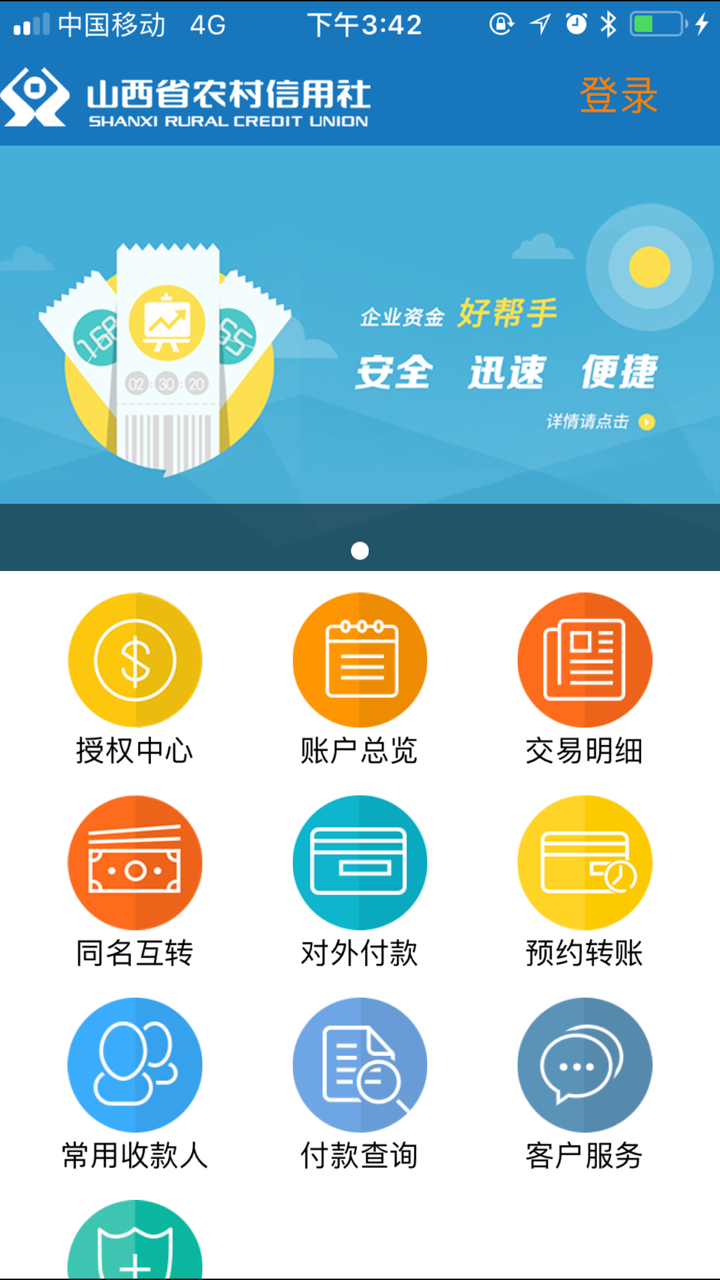Open the 授权中心 authorization center icon
Image resolution: width=720 pixels, height=1280 pixels.
pos(135,660)
